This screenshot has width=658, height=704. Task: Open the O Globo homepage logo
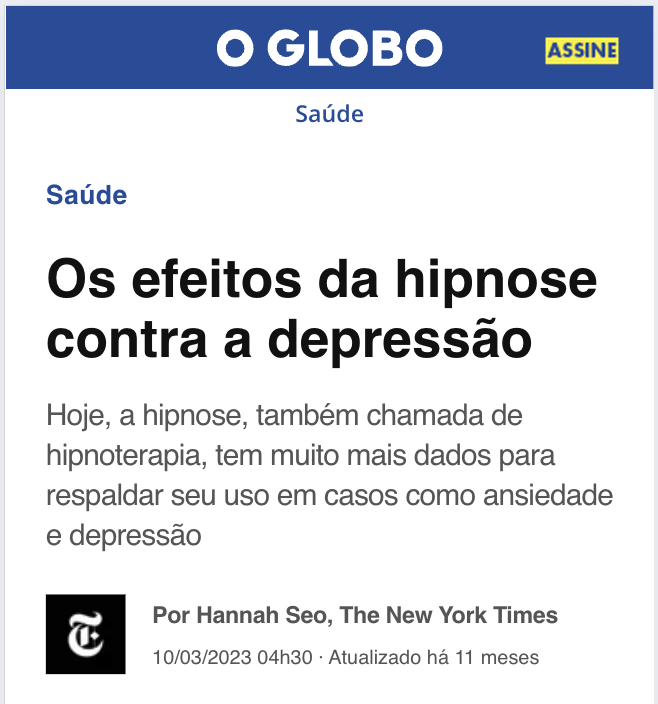pos(329,47)
